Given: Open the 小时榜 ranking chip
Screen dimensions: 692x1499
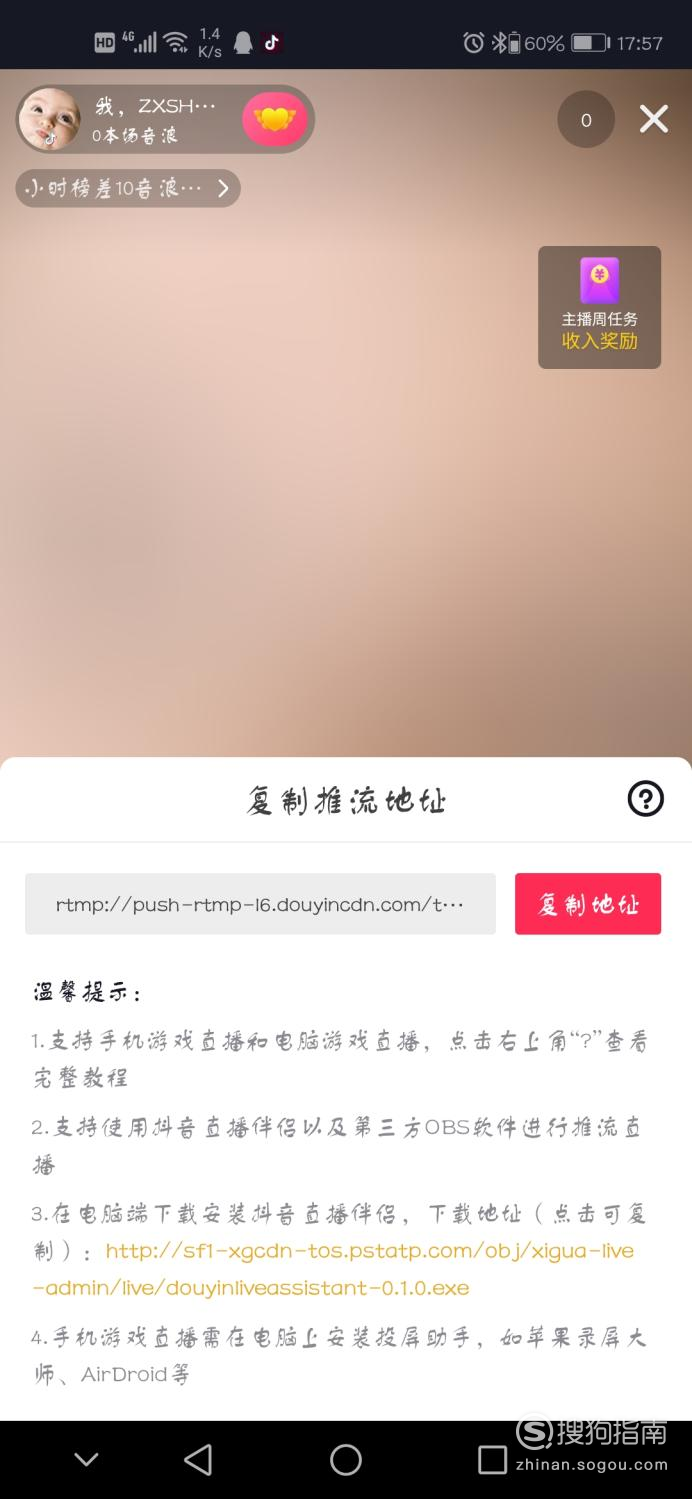Looking at the screenshot, I should tap(127, 188).
